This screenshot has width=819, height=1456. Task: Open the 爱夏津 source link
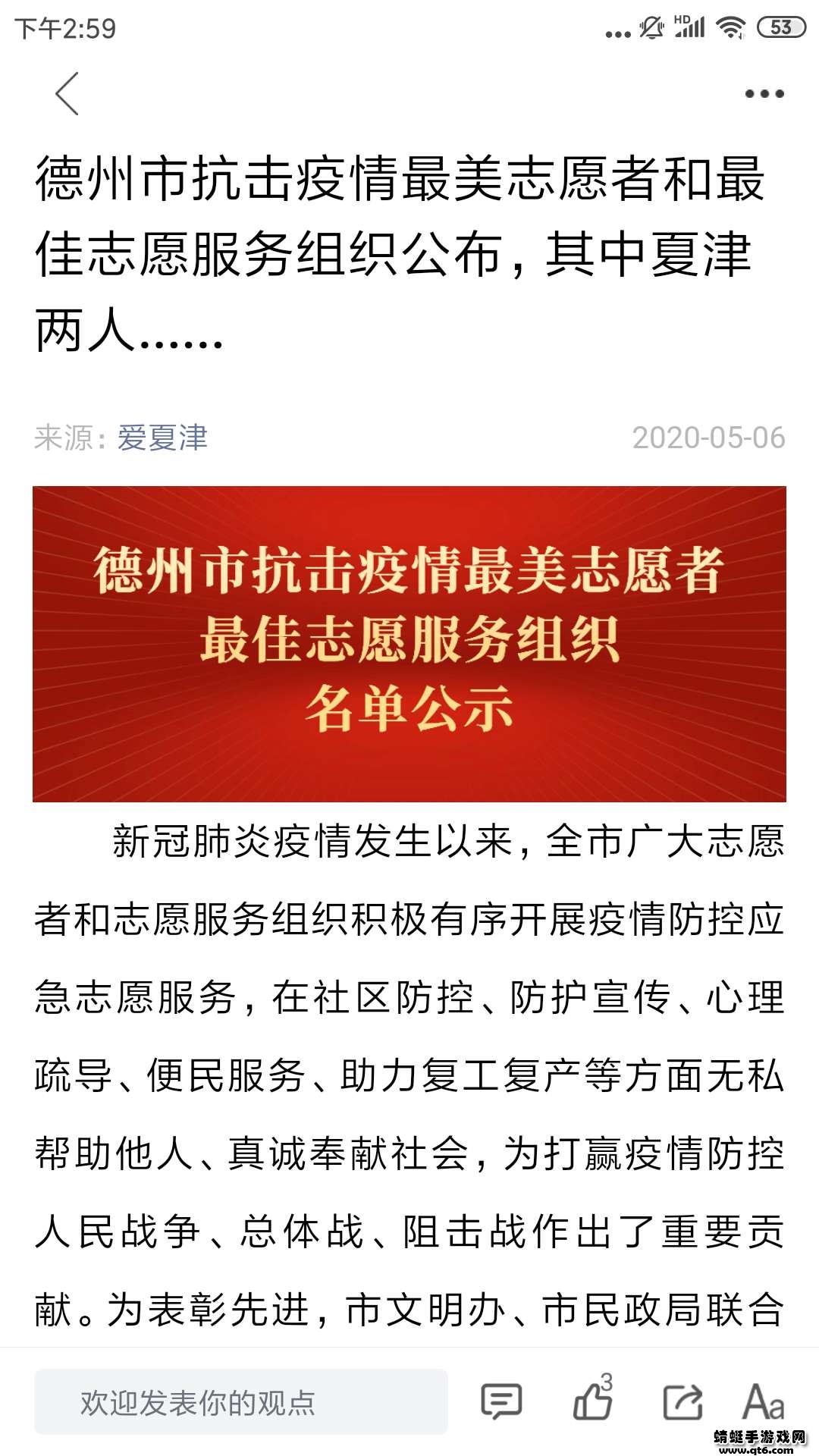point(162,438)
